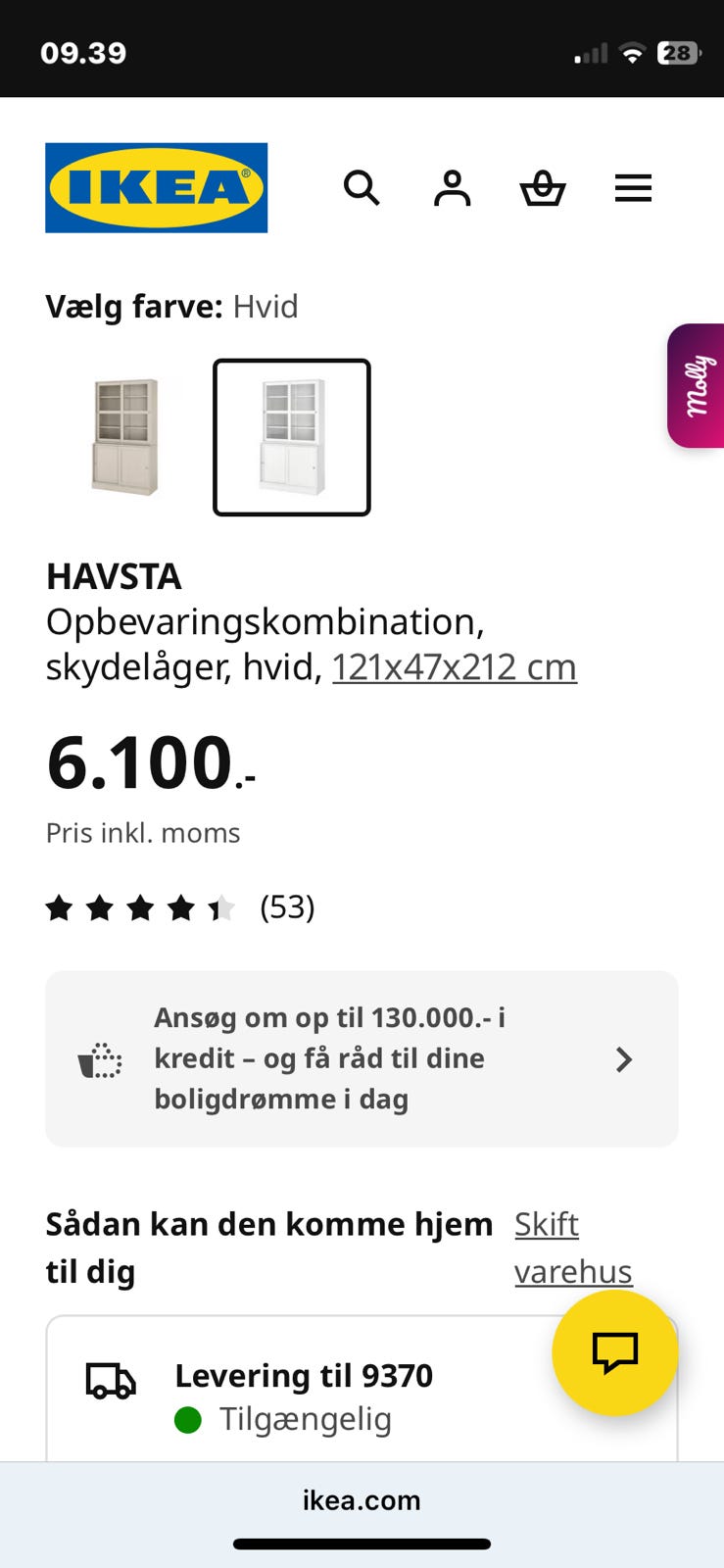Open the credit application banner
This screenshot has height=1568, width=724.
click(x=362, y=1058)
